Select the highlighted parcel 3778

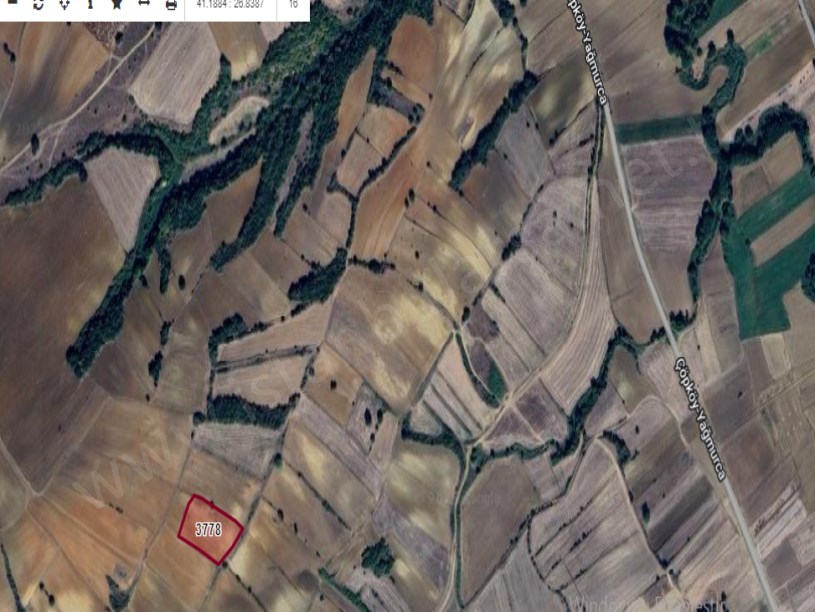209,529
